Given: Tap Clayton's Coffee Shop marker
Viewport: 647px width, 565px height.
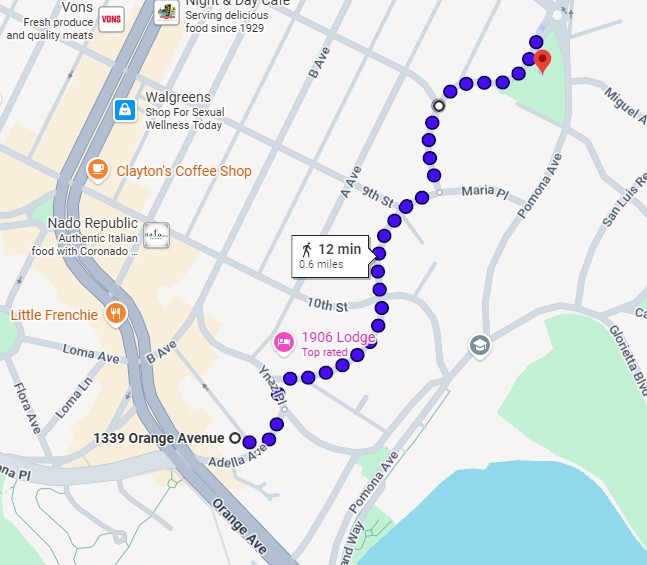Looking at the screenshot, I should click(x=98, y=170).
